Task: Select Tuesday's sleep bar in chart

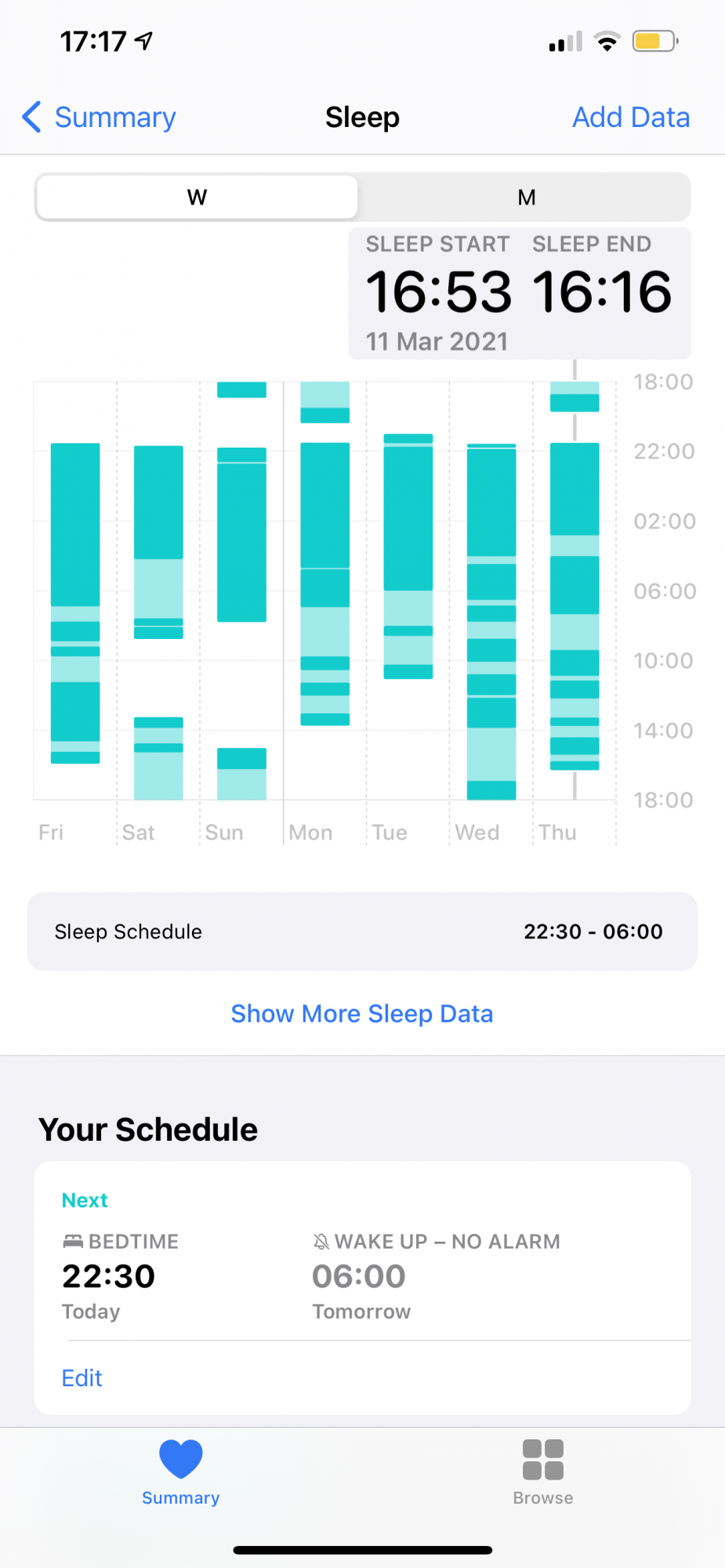Action: tap(408, 556)
